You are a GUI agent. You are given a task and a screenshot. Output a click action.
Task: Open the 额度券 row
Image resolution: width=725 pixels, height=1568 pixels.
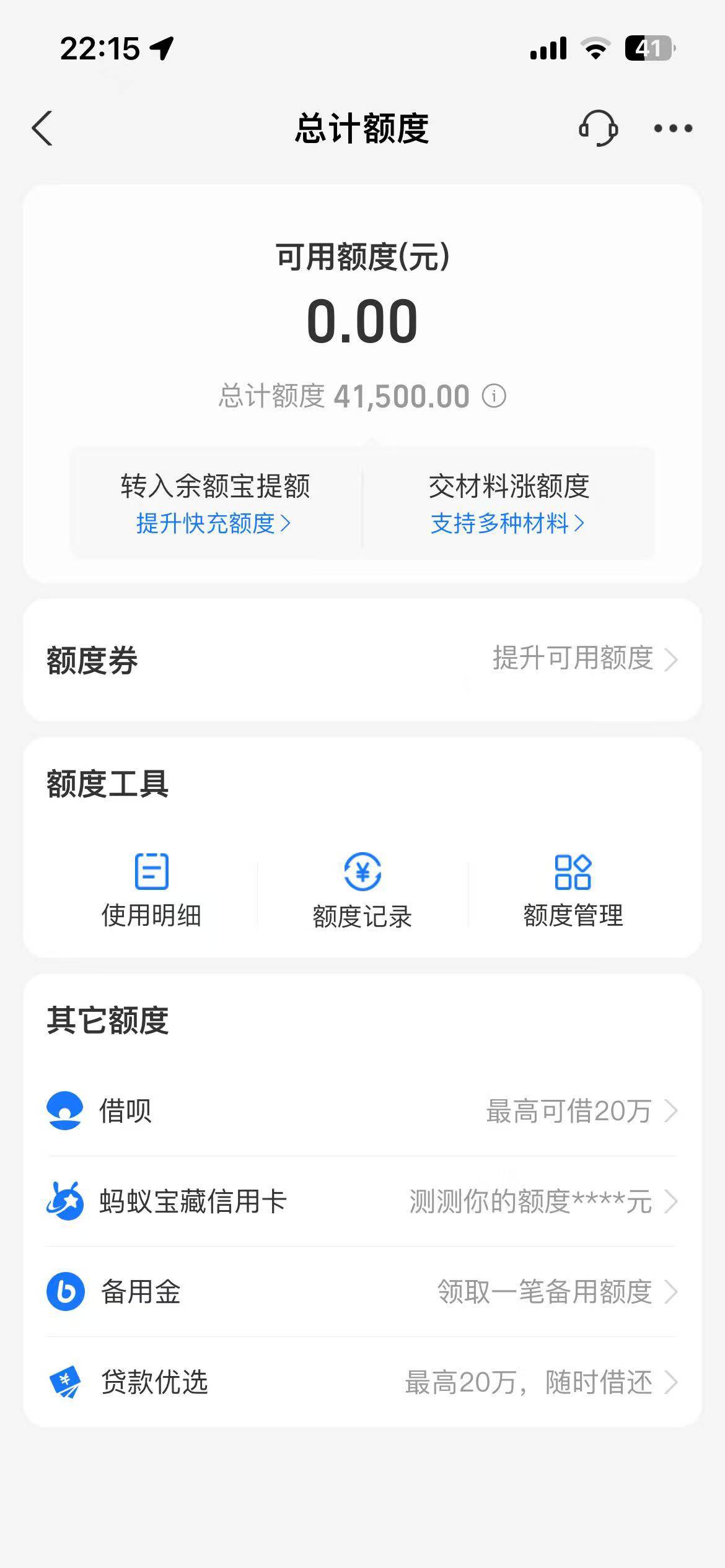point(362,660)
